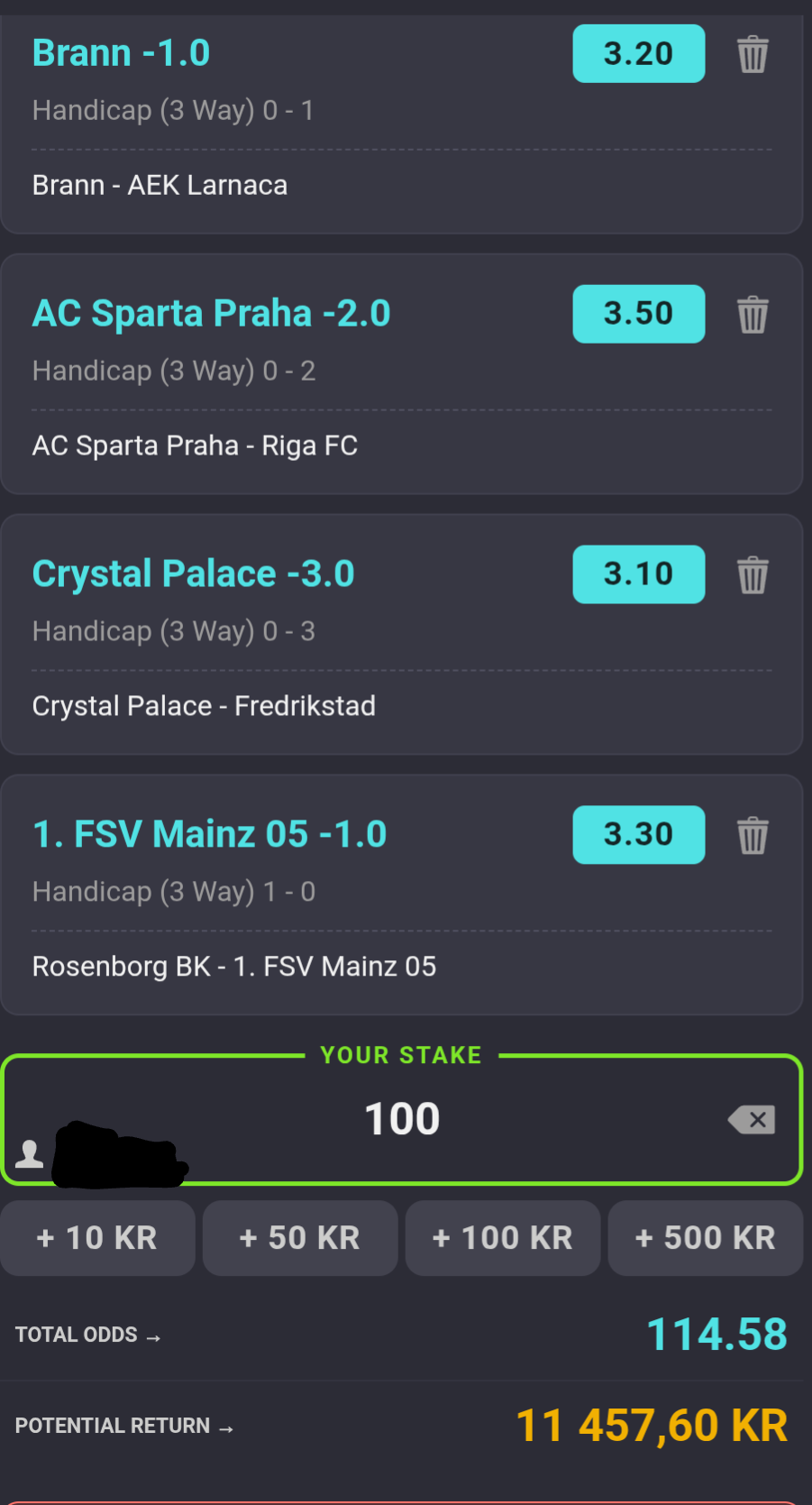The width and height of the screenshot is (812, 1505).
Task: Add 50 KR to the stake
Action: (x=300, y=1238)
